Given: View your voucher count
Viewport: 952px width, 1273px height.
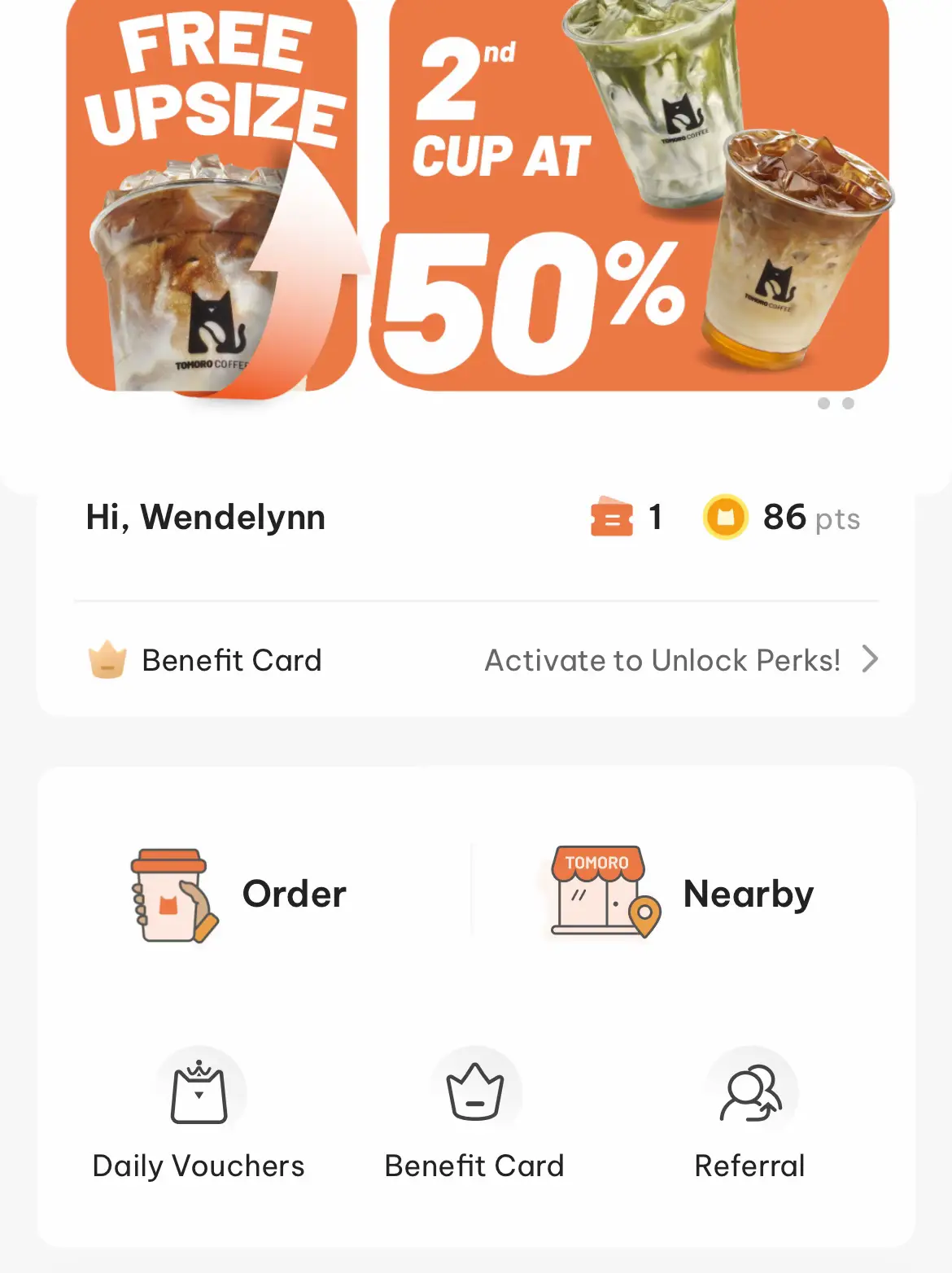Looking at the screenshot, I should [x=627, y=518].
